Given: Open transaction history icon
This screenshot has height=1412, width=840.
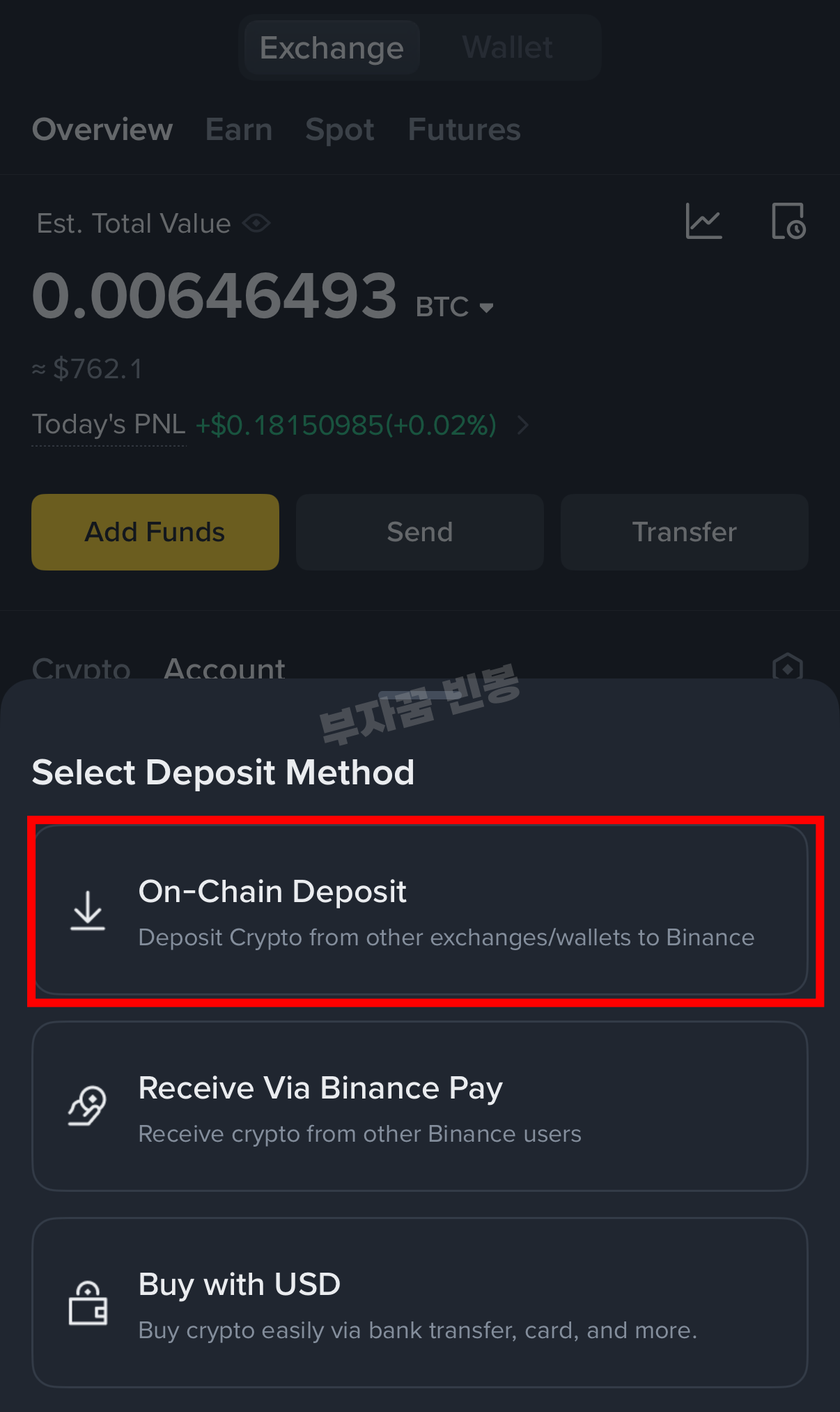Looking at the screenshot, I should (788, 222).
